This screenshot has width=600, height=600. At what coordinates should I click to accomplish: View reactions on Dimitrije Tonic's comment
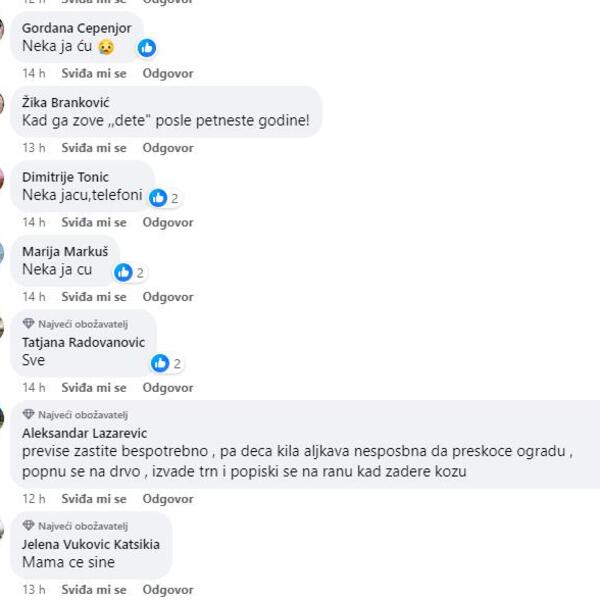(x=164, y=198)
